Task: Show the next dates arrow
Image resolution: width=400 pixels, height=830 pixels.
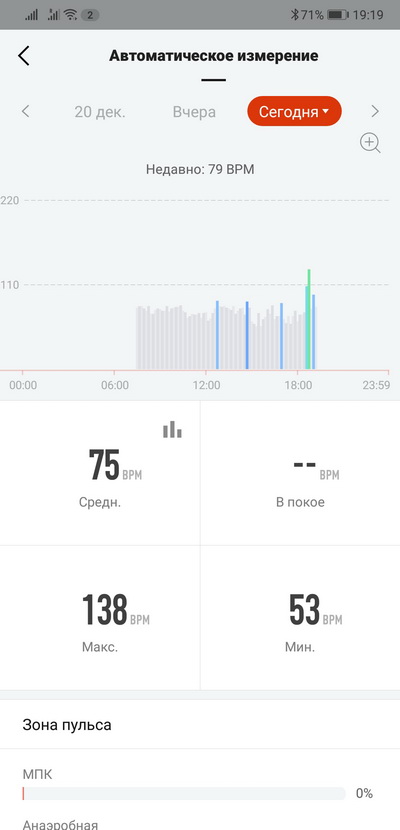Action: 375,111
